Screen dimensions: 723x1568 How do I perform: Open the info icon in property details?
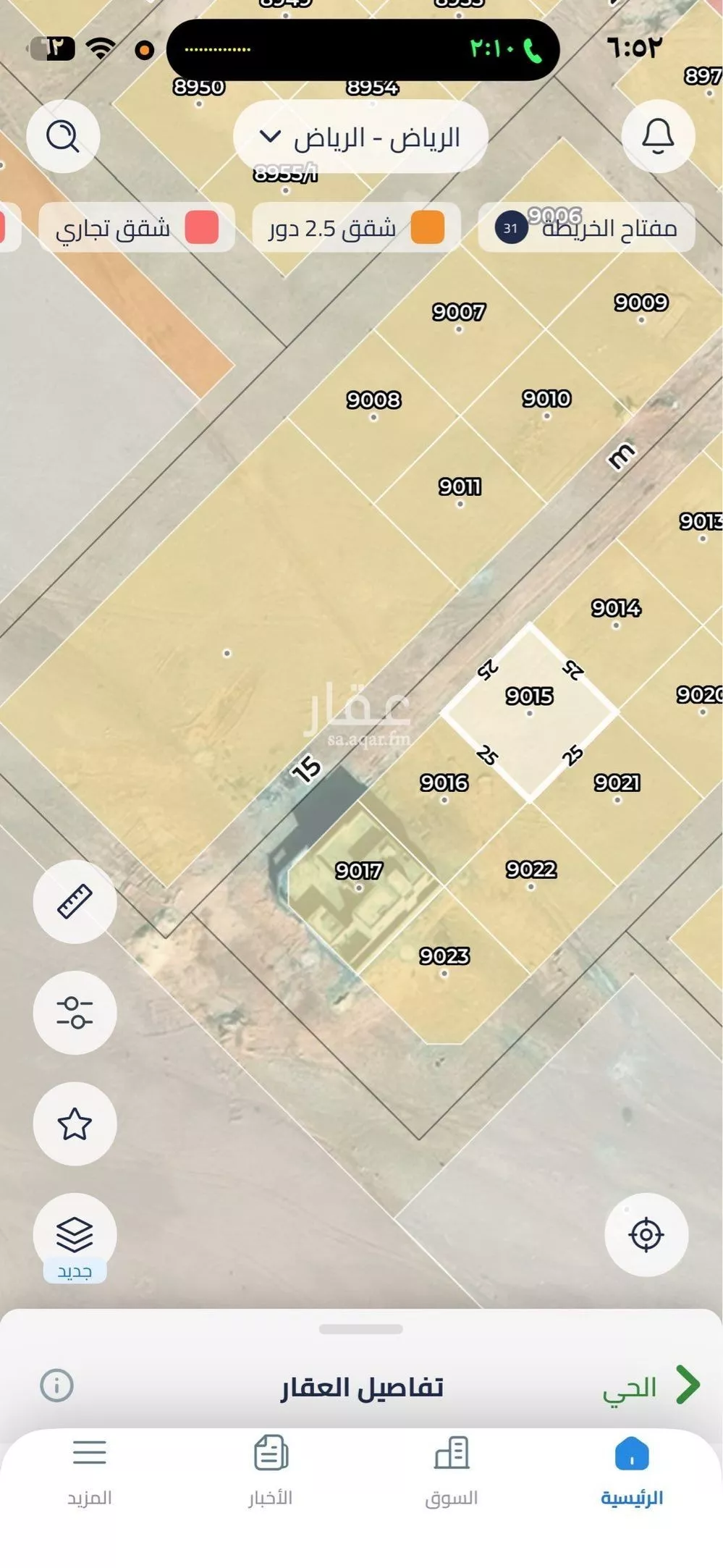coord(56,1386)
